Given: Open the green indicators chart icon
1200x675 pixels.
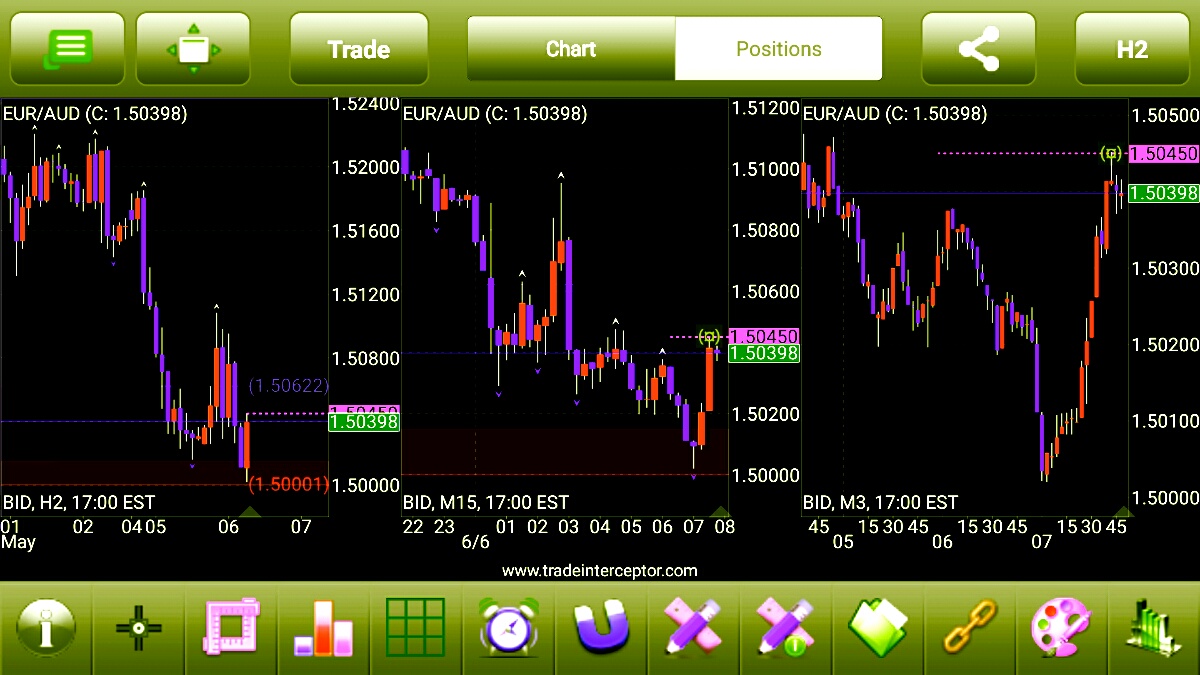Looking at the screenshot, I should pos(1153,630).
